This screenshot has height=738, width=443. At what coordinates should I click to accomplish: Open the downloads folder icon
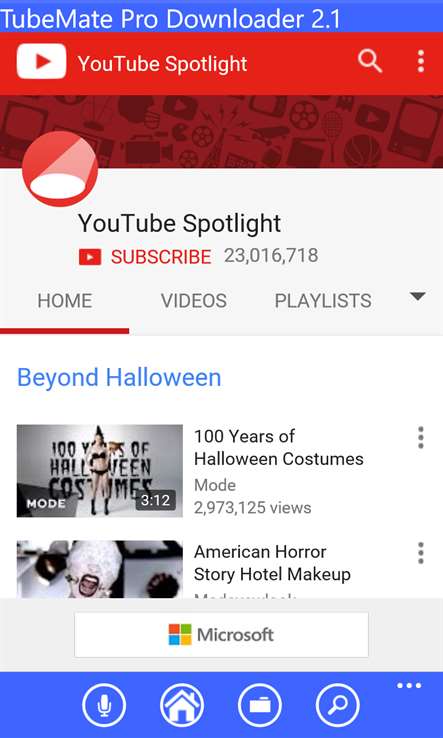[x=260, y=706]
